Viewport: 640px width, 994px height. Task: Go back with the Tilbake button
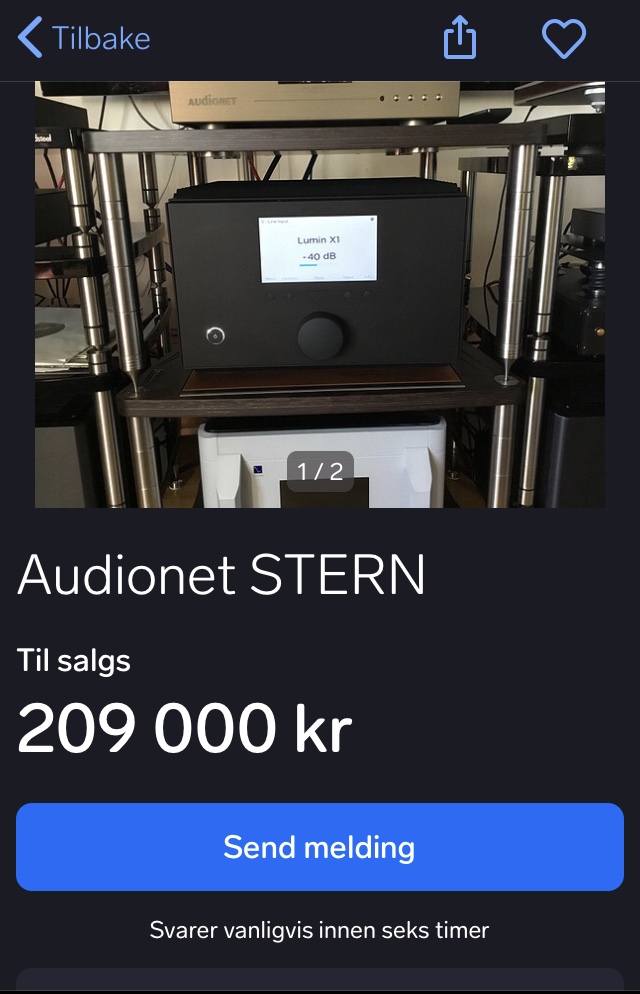pyautogui.click(x=84, y=39)
